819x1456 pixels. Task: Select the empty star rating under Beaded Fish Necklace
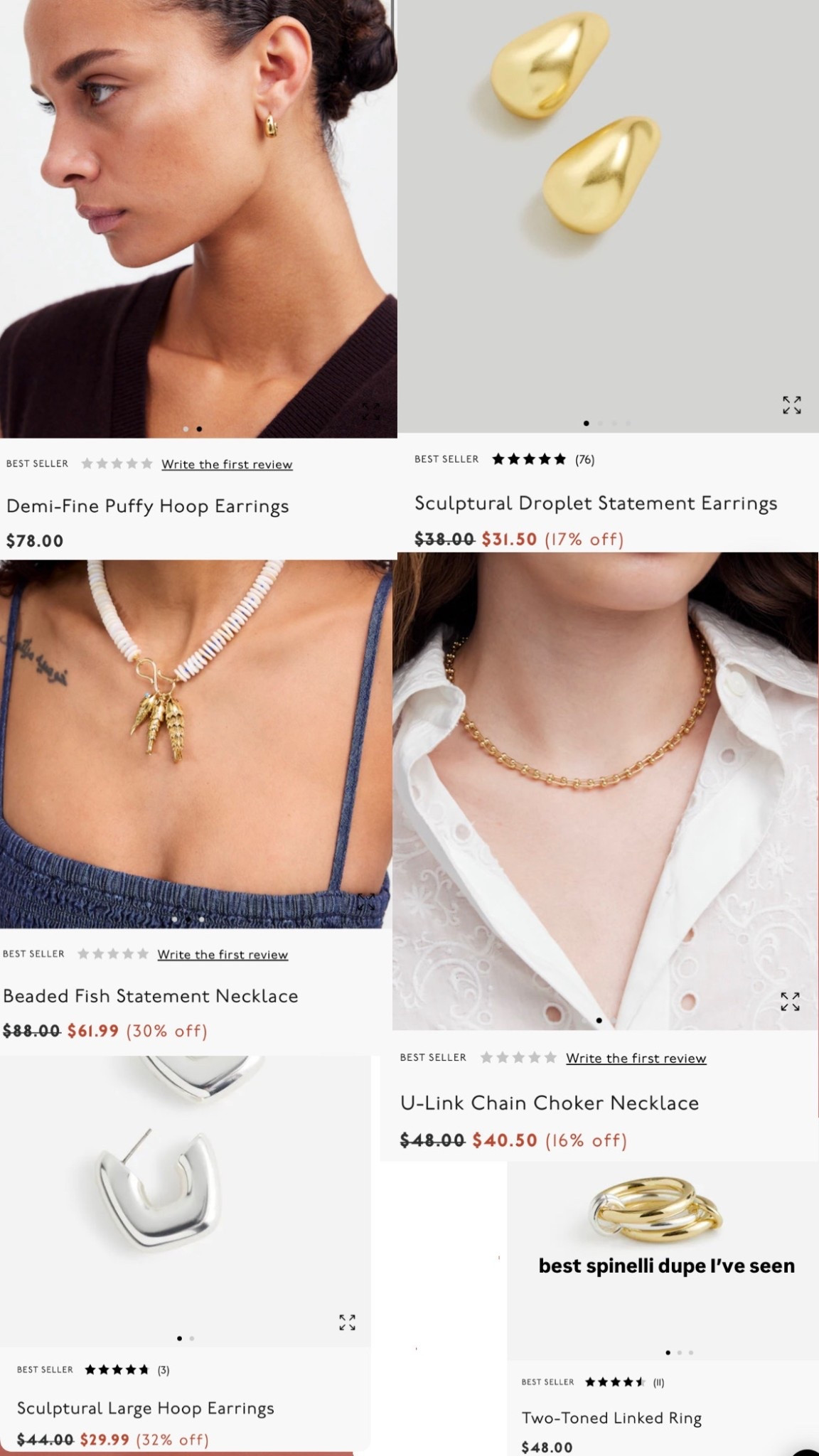112,955
